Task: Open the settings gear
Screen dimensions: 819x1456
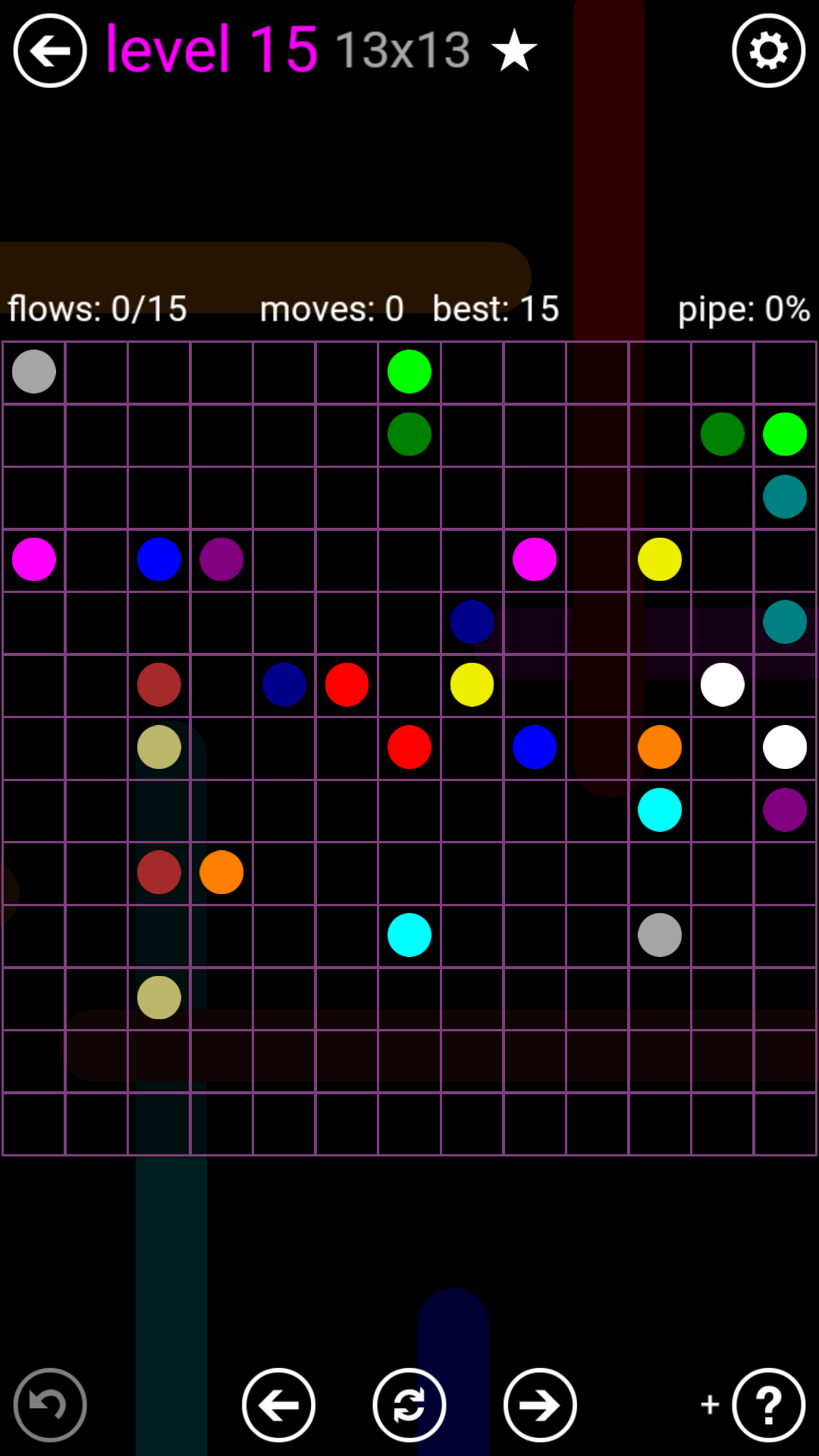Action: pos(768,51)
